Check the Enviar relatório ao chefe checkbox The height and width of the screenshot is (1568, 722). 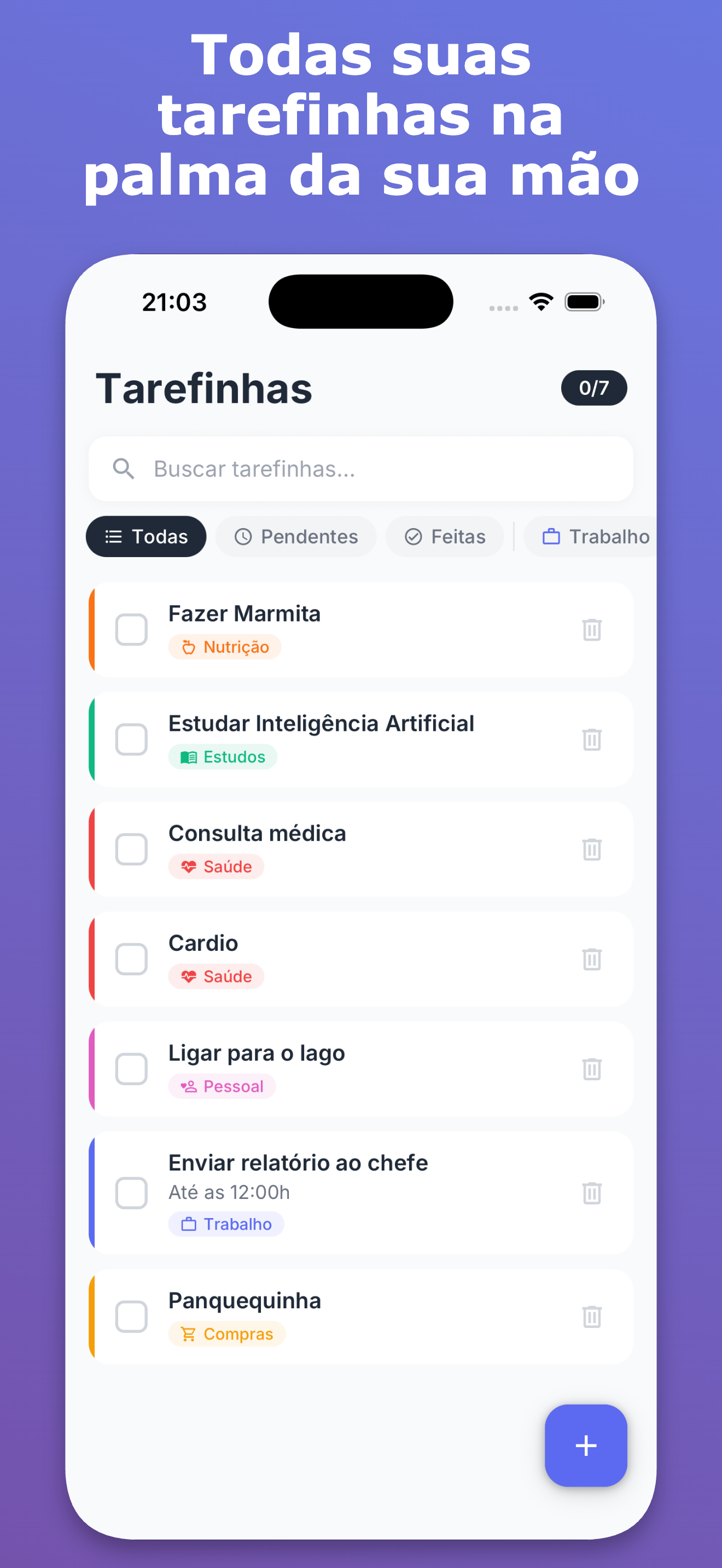coord(131,1193)
